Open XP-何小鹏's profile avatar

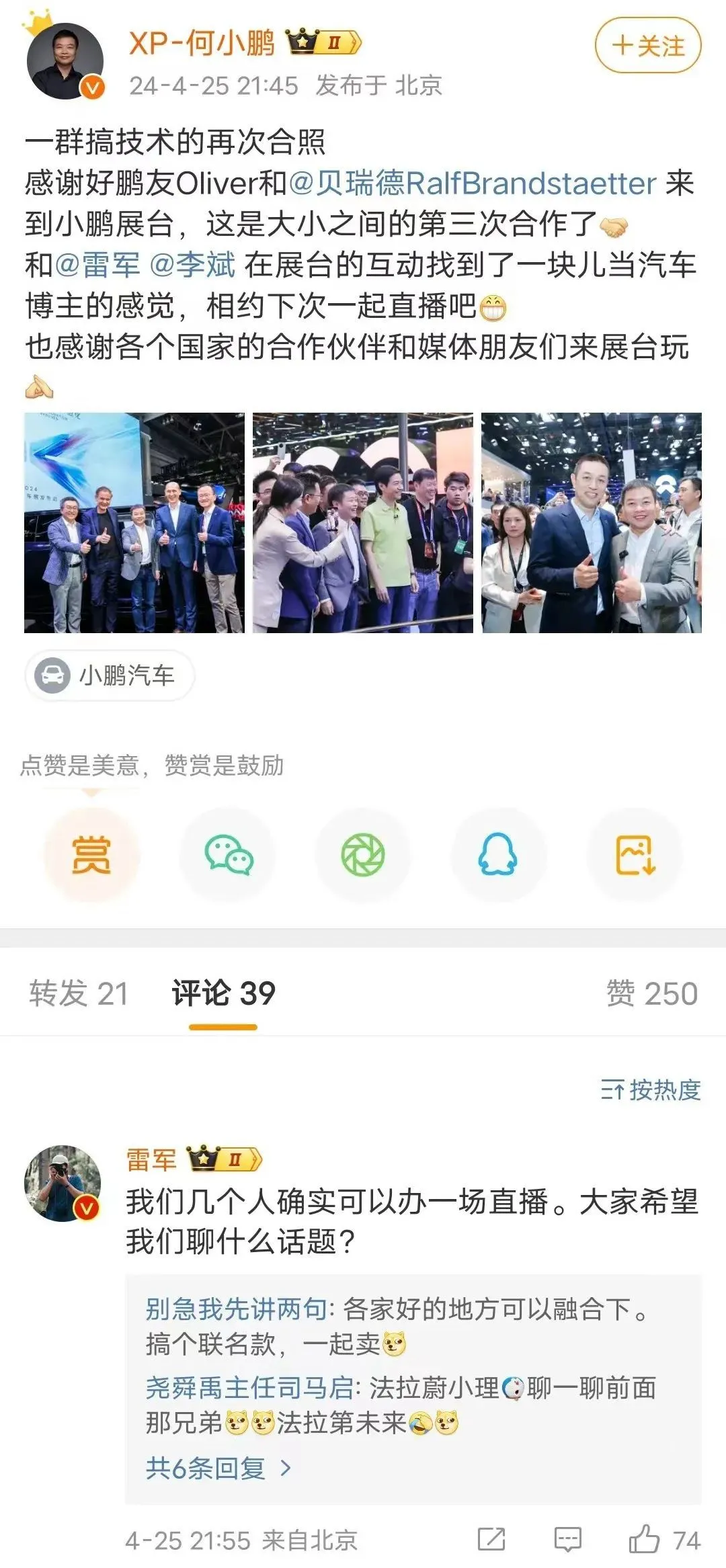pos(65,62)
